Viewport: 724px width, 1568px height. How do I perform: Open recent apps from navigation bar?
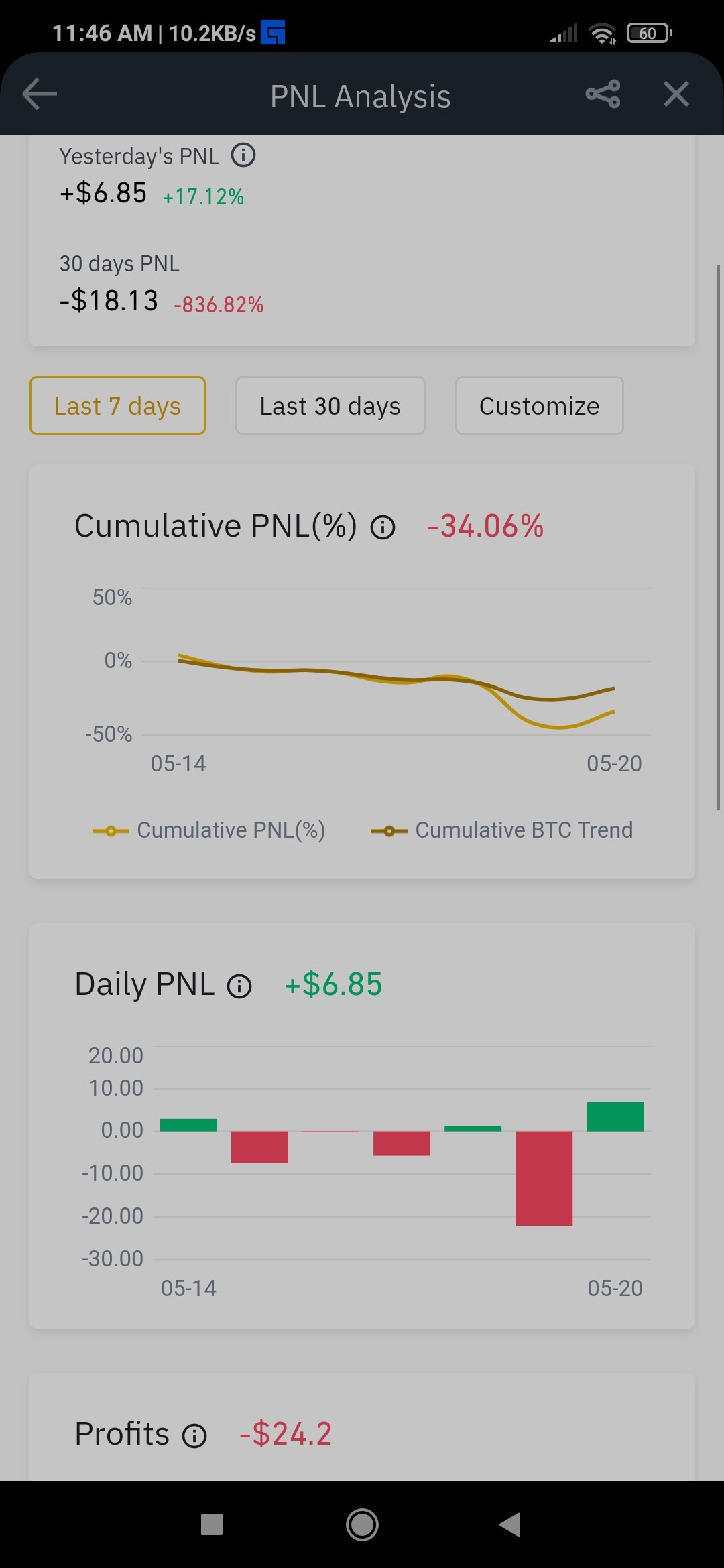212,1524
